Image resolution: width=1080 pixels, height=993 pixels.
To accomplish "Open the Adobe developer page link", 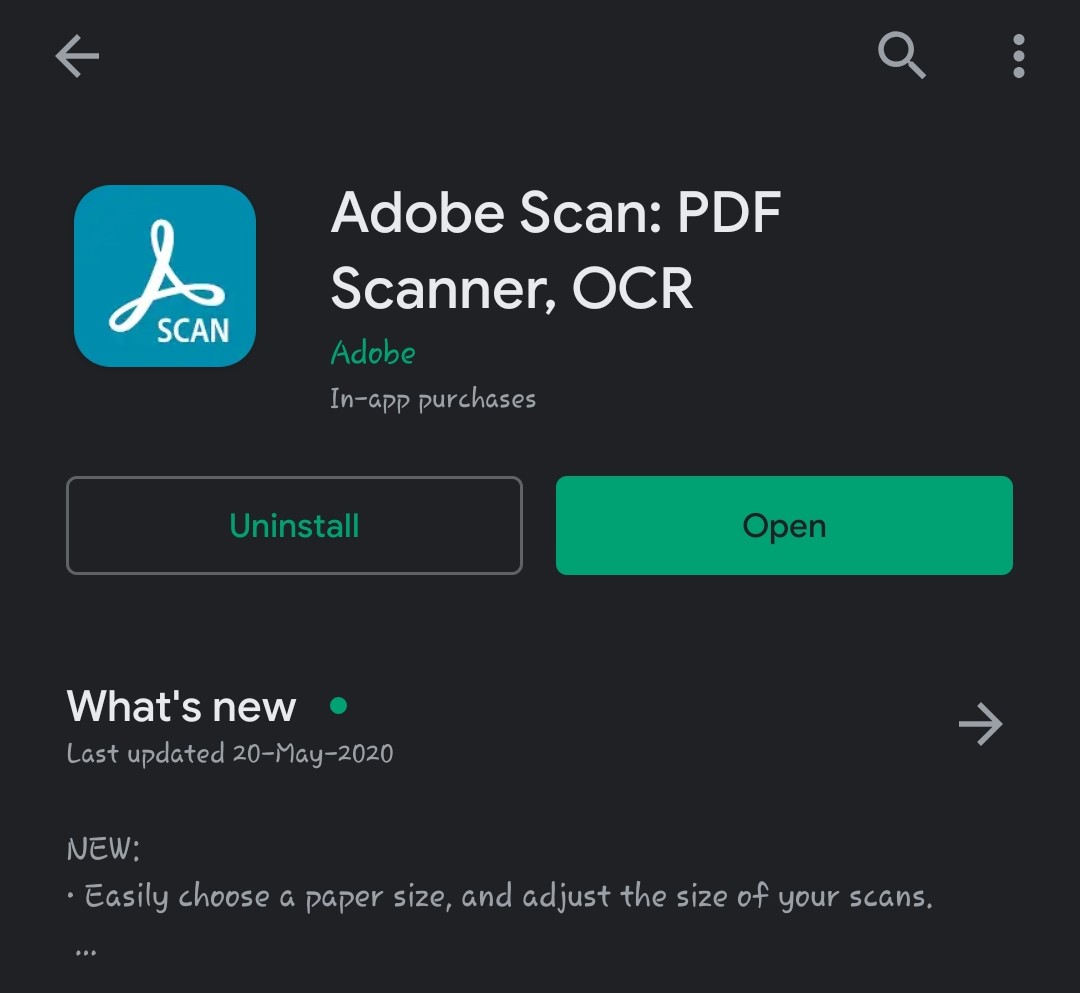I will coord(373,353).
